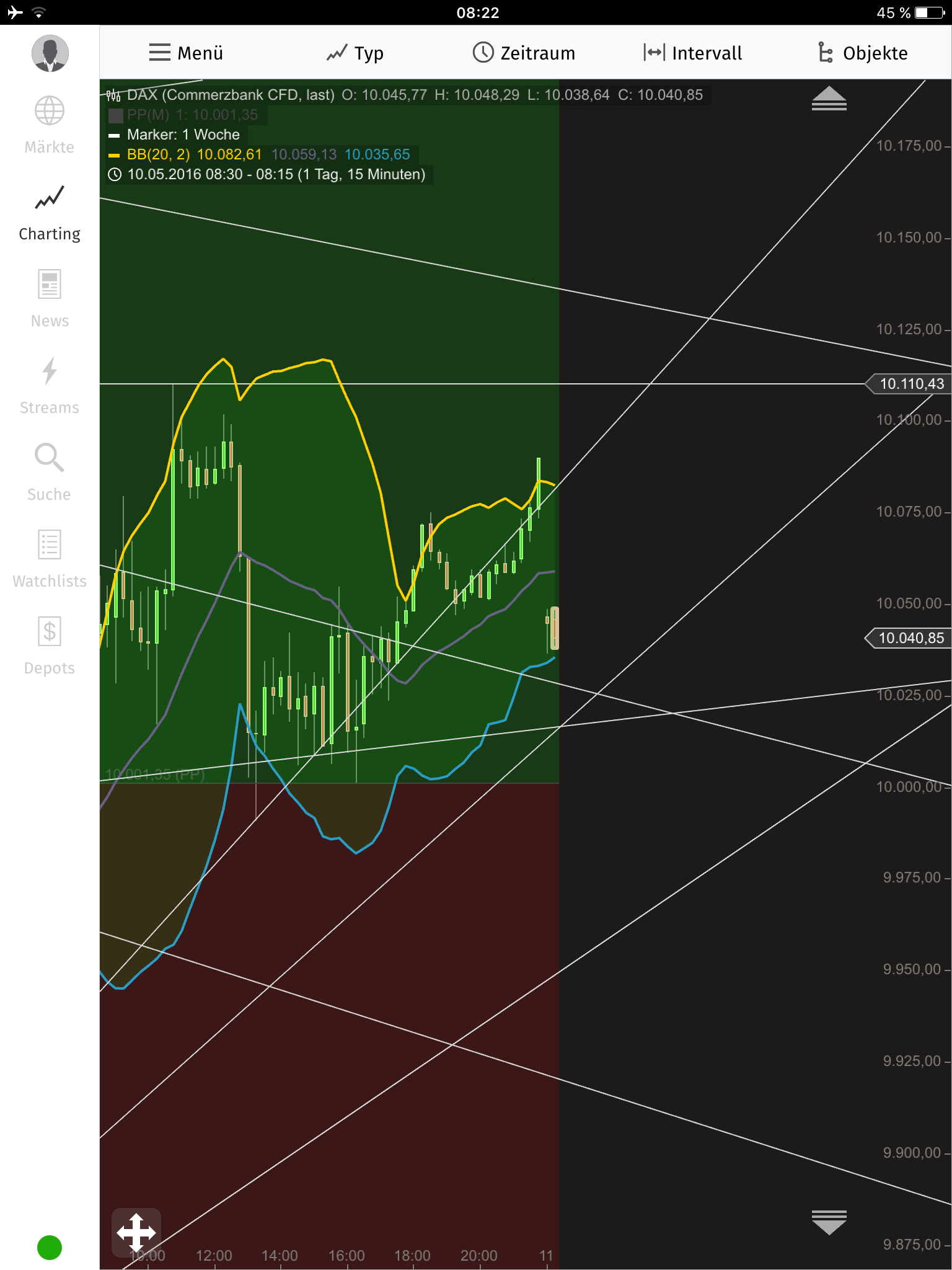Image resolution: width=952 pixels, height=1270 pixels.
Task: Open the Menü drawer
Action: tap(186, 53)
